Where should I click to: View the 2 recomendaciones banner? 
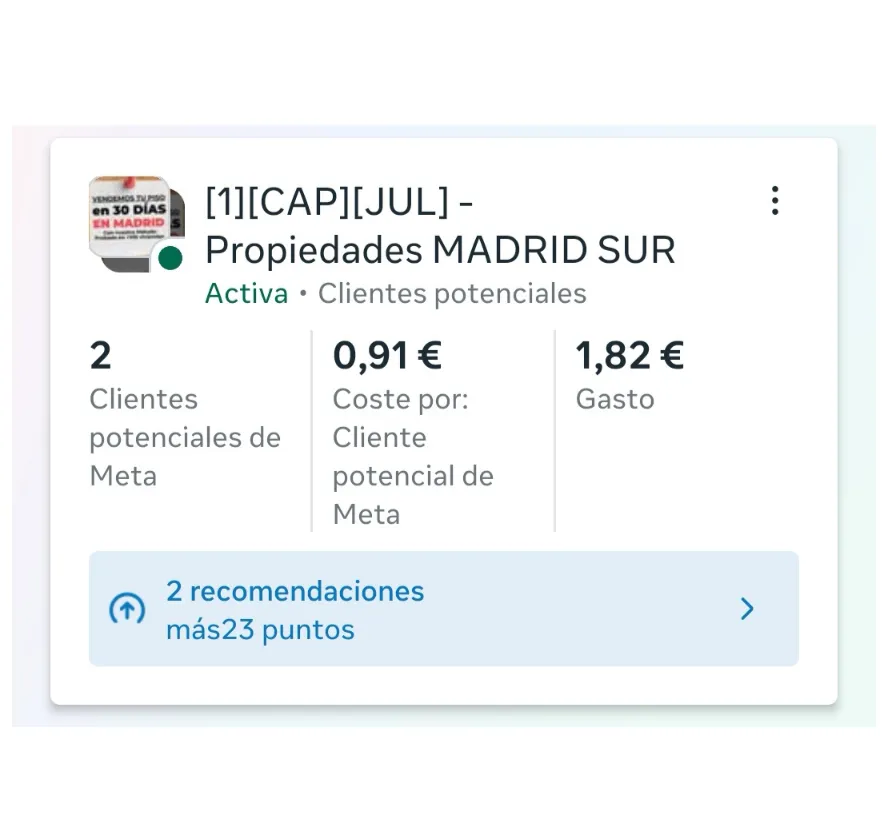pyautogui.click(x=443, y=609)
